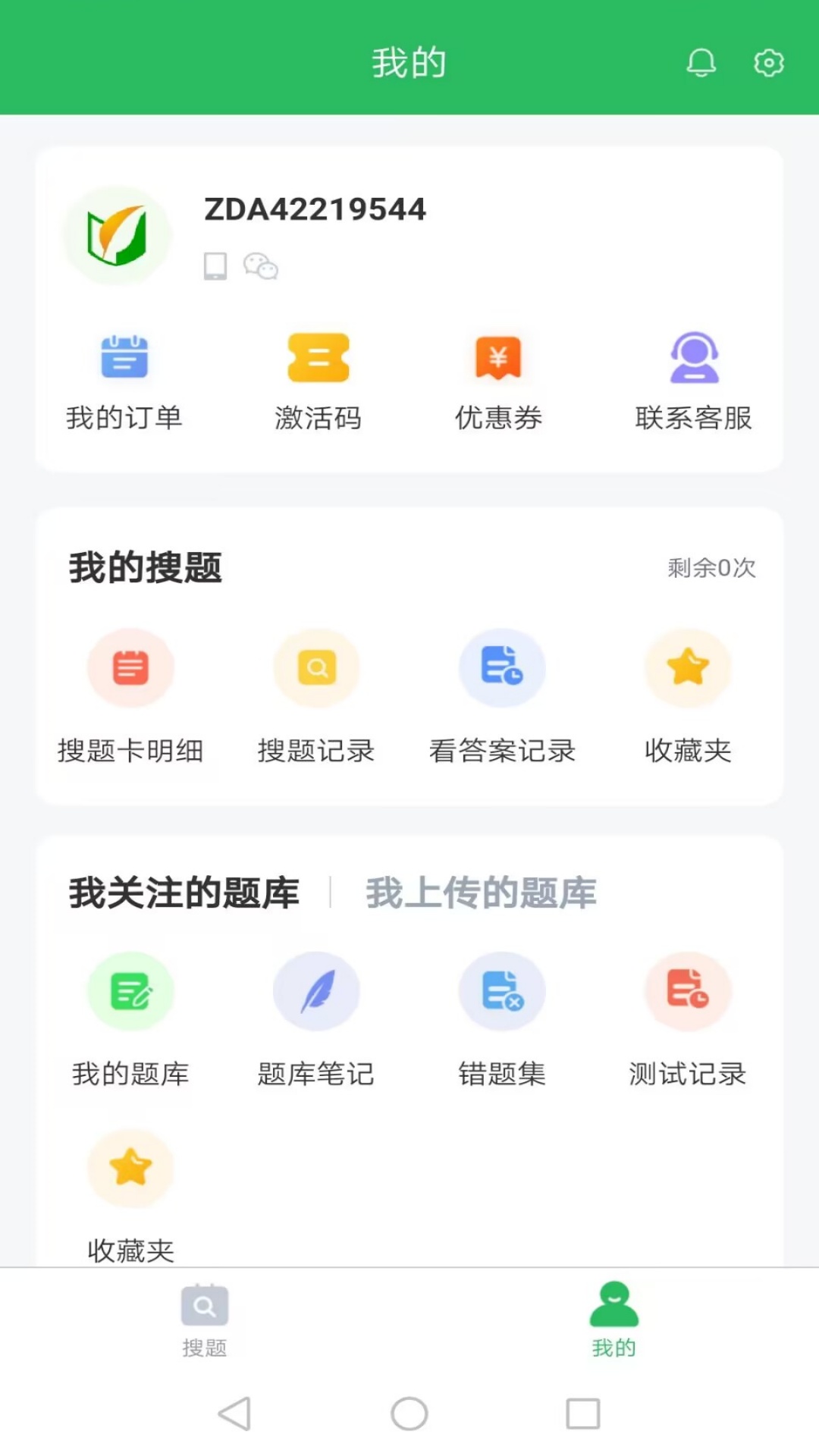Viewport: 819px width, 1456px height.
Task: Contact 联系客服 customer service
Action: [x=694, y=381]
